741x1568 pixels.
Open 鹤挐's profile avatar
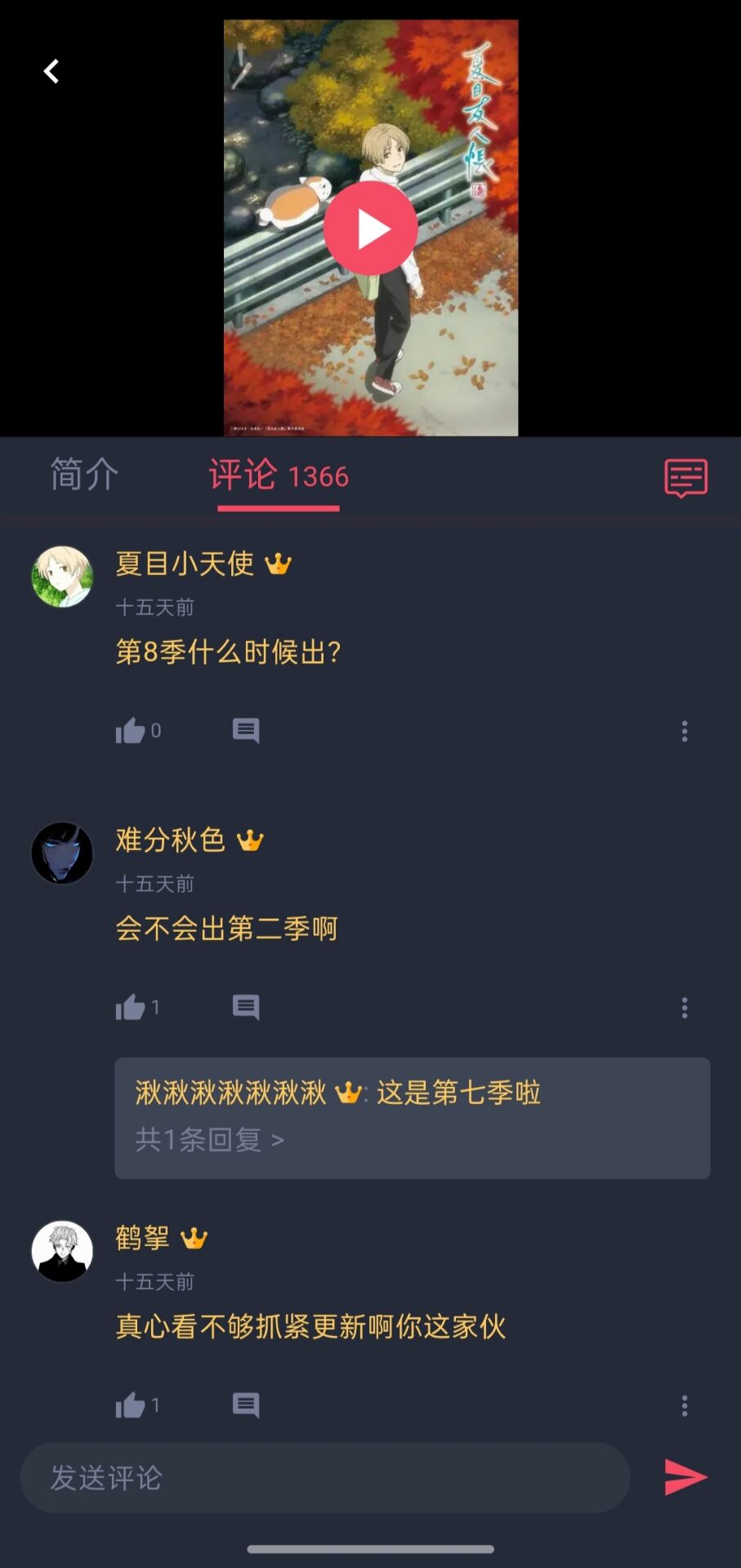(62, 1251)
